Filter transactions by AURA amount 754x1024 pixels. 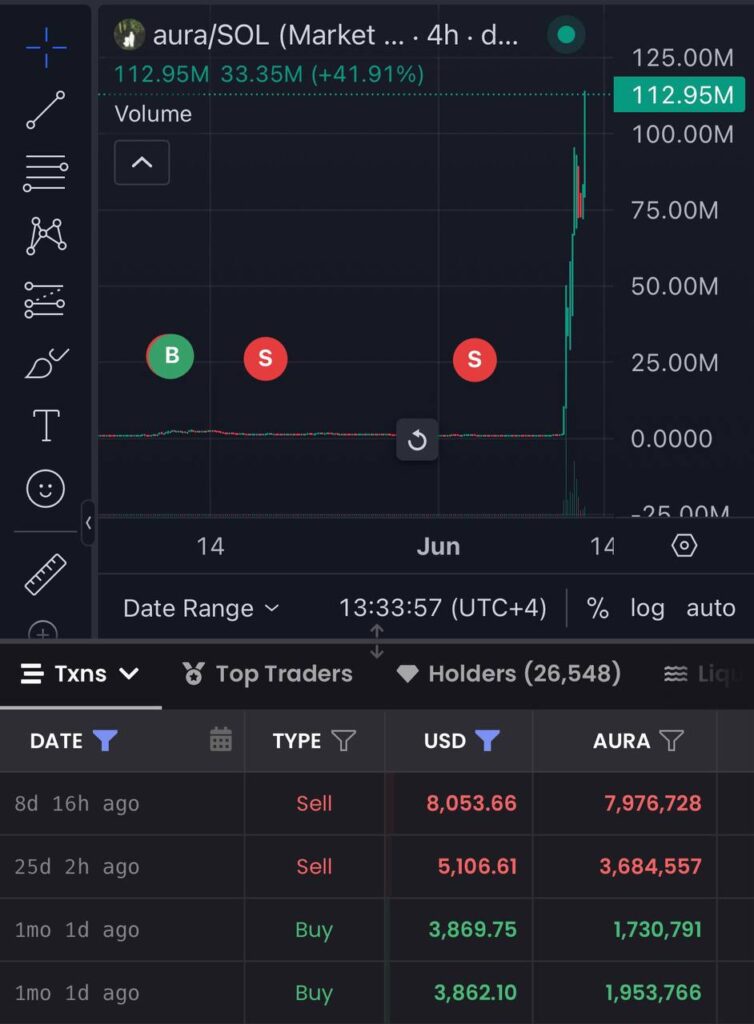[x=672, y=740]
